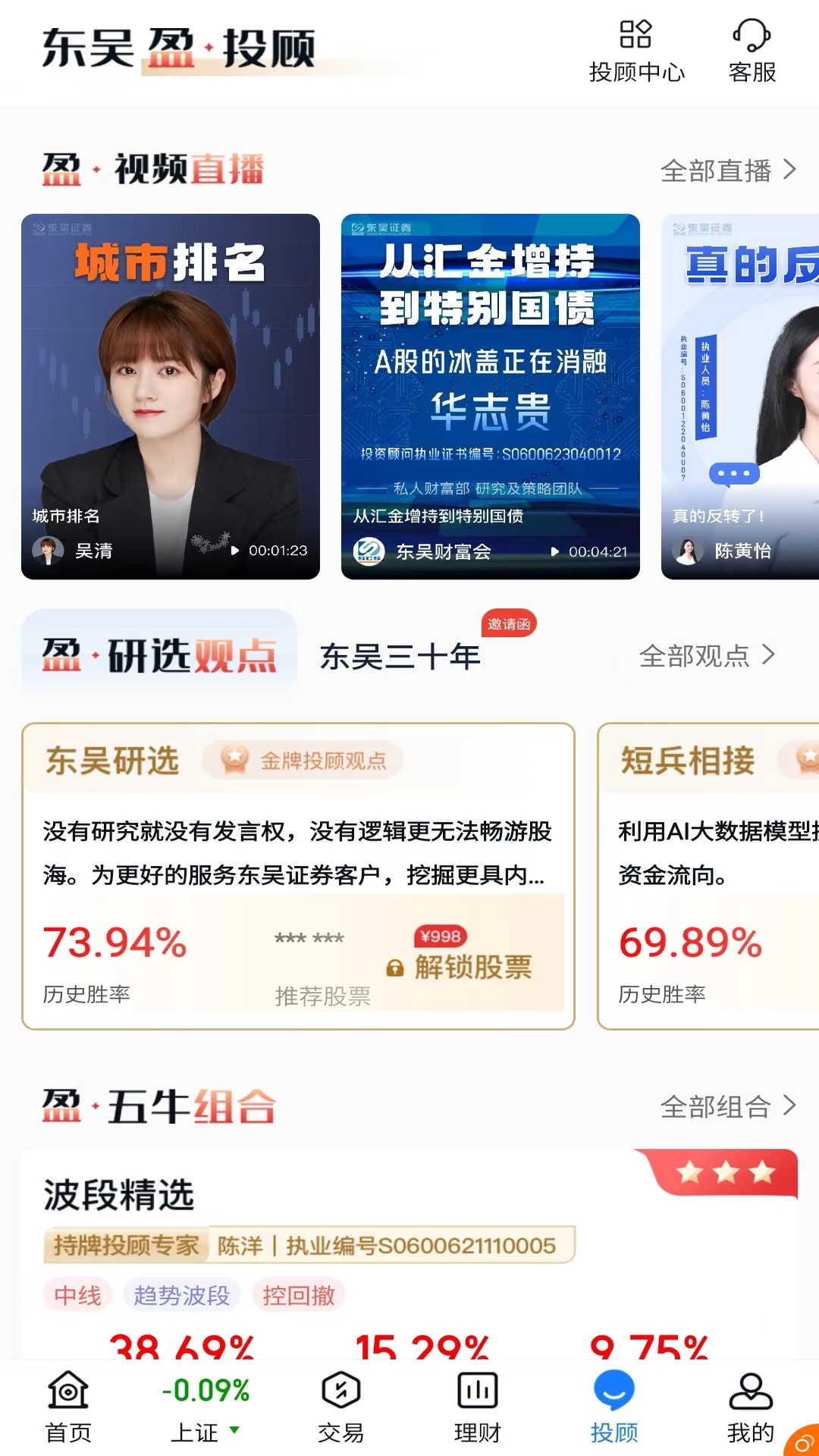Play 城市排名 video by 吴清
This screenshot has width=819, height=1456.
[x=171, y=396]
